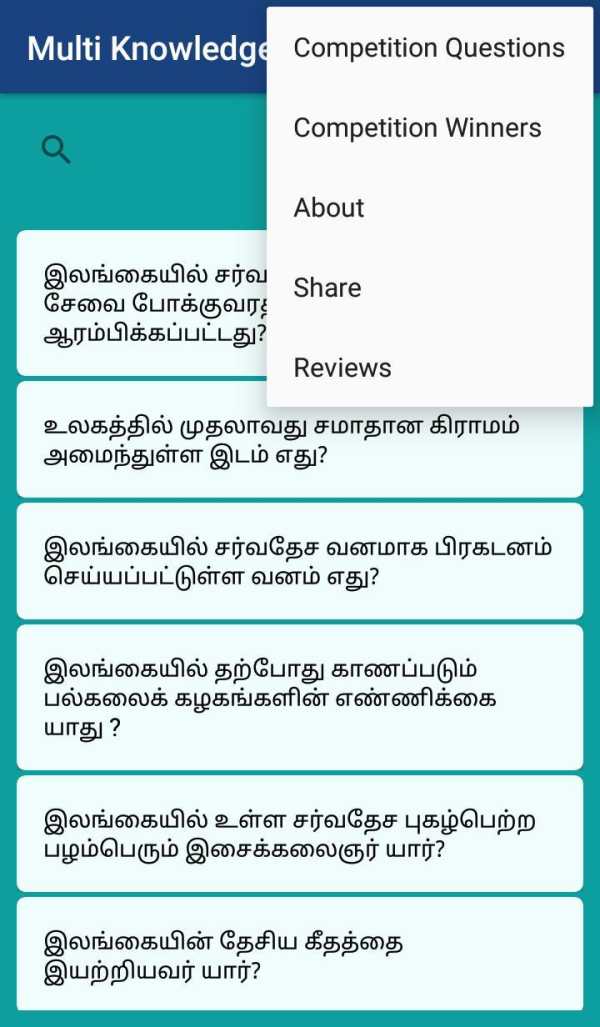Choose Share in the overflow menu

pyautogui.click(x=430, y=288)
